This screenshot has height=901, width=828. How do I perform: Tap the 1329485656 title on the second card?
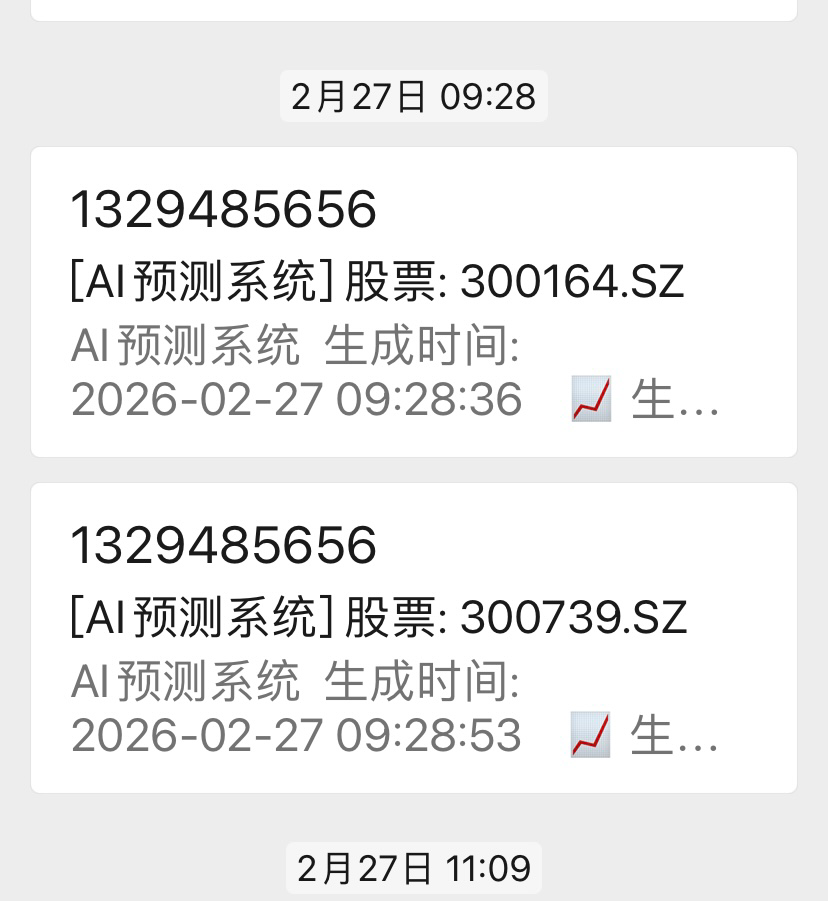pos(222,547)
